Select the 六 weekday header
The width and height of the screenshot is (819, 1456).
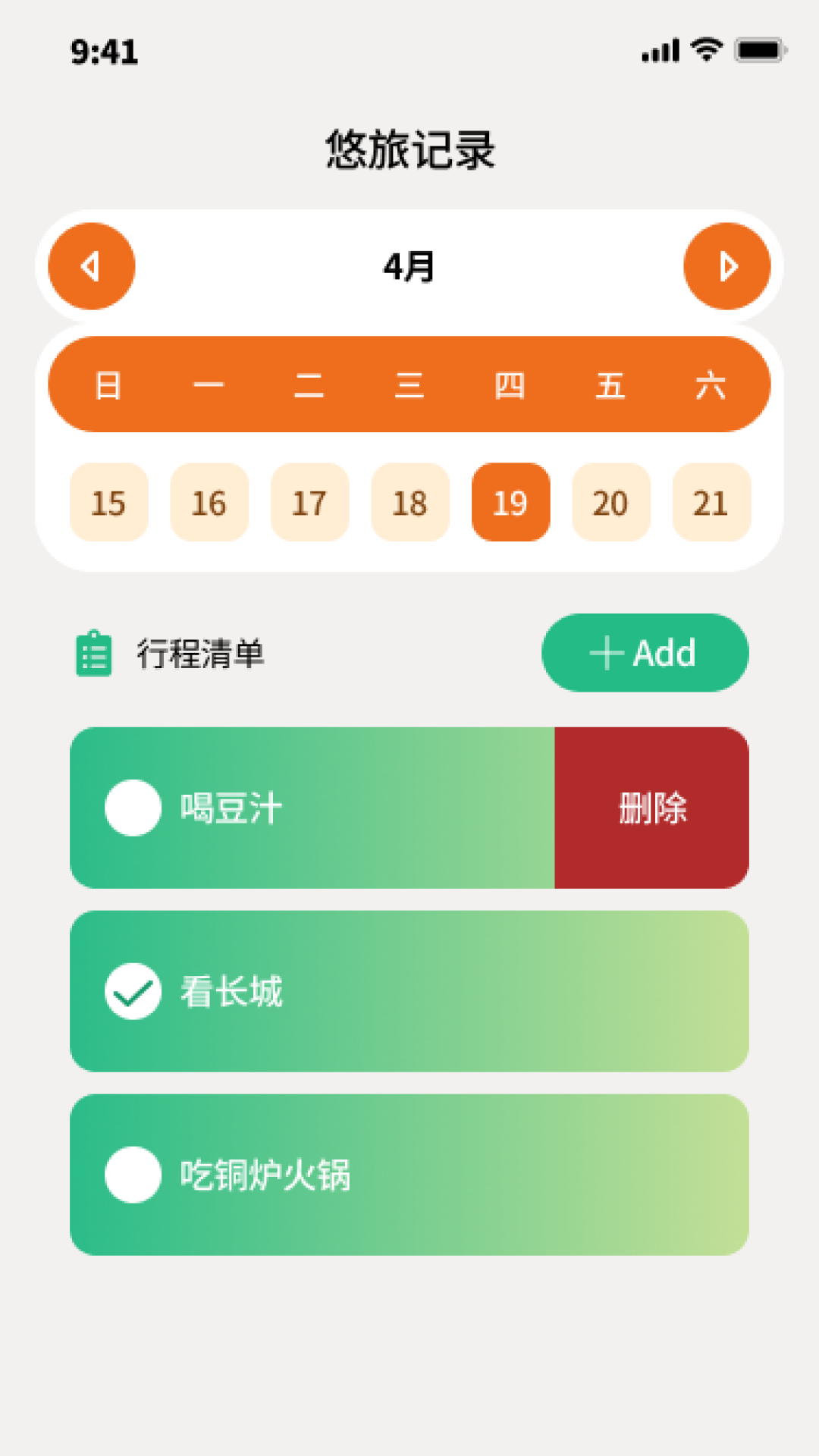click(x=711, y=385)
